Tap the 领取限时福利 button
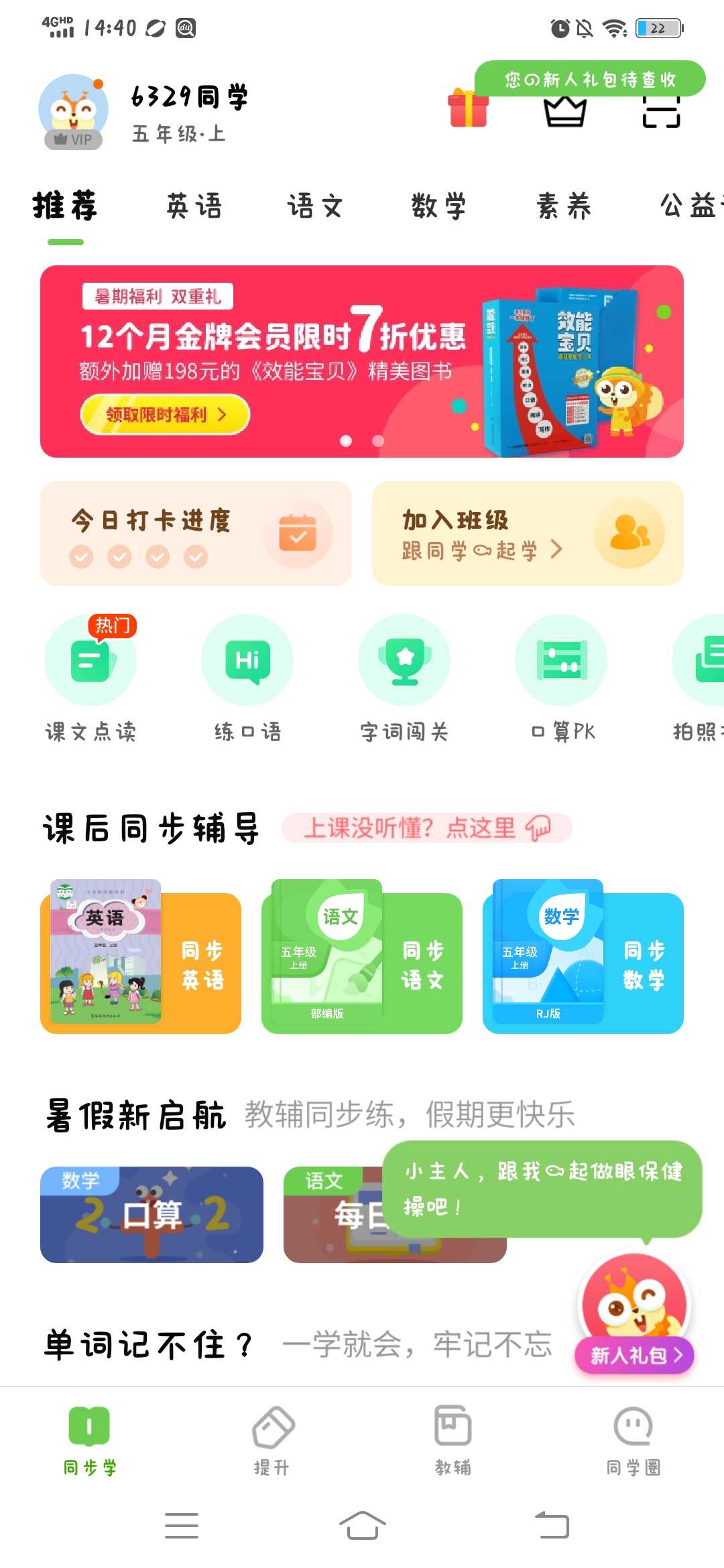This screenshot has height=1568, width=724. (165, 415)
